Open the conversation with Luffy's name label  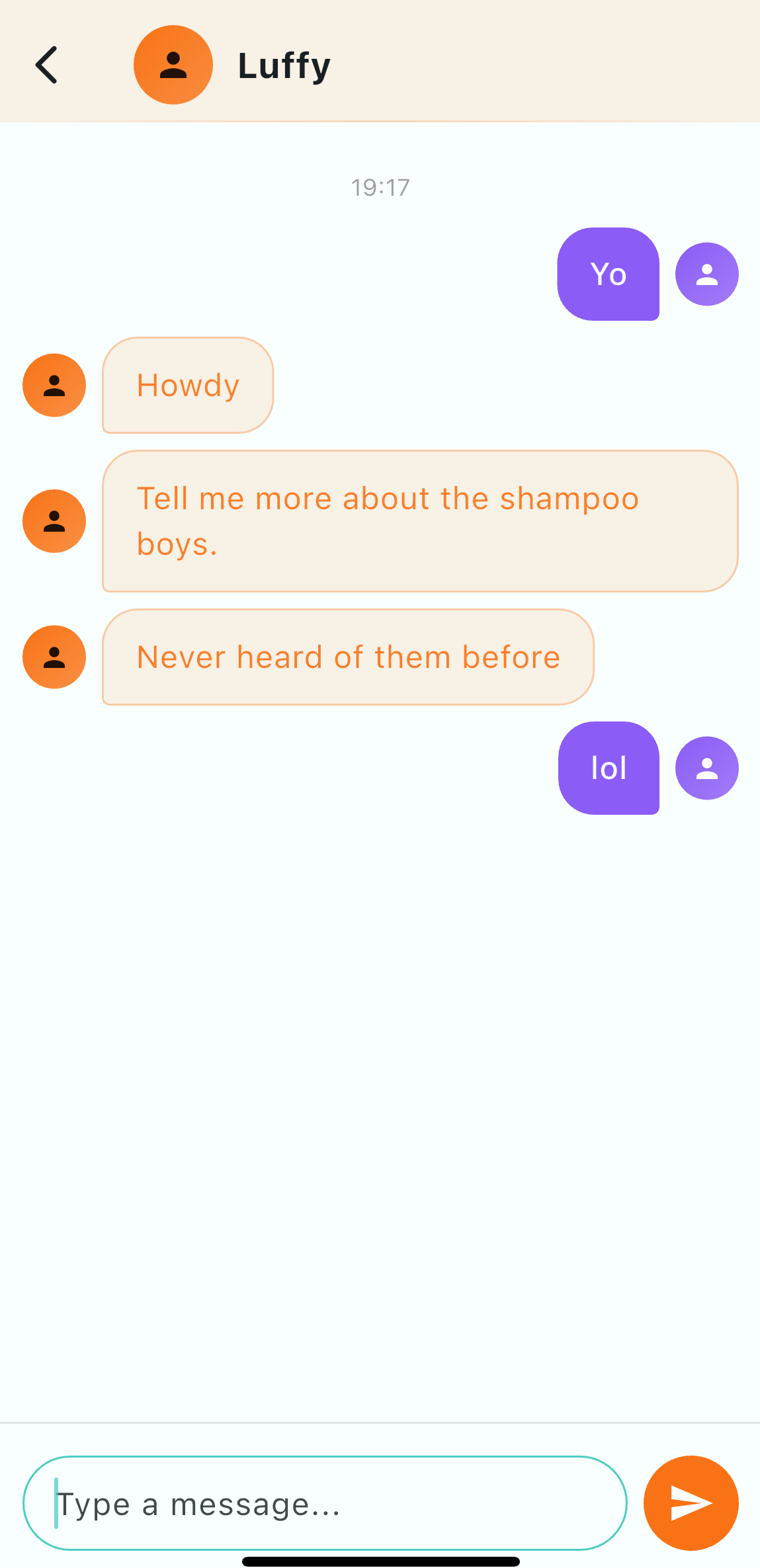[x=284, y=64]
